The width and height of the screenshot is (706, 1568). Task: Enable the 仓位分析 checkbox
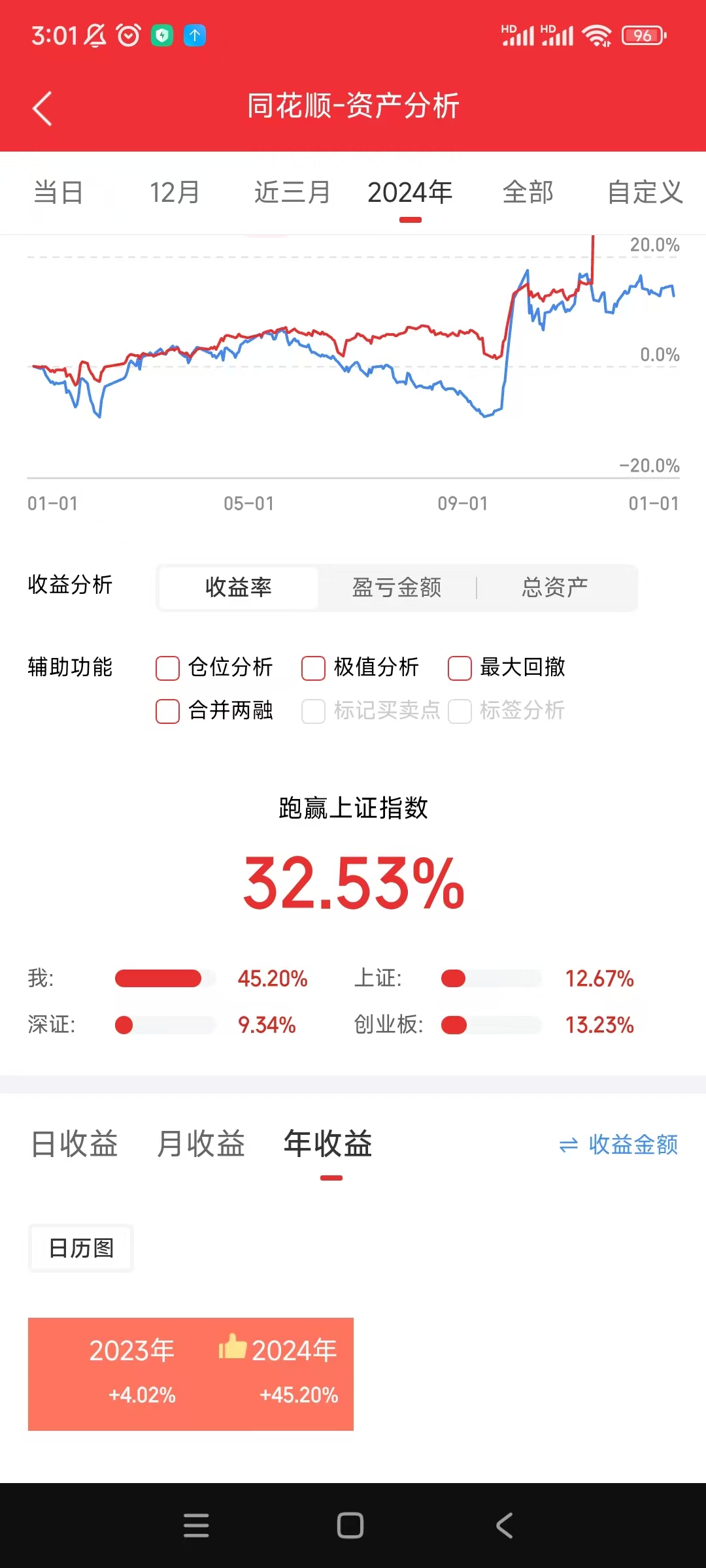click(x=168, y=668)
